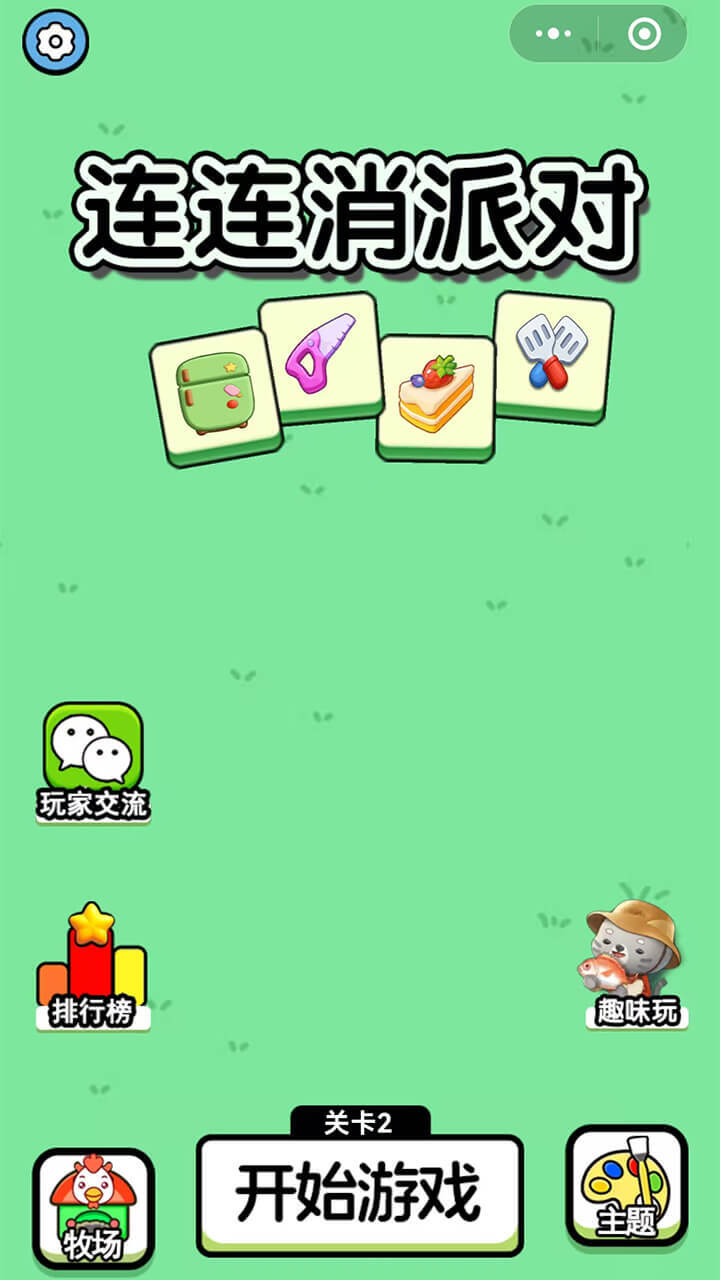This screenshot has width=720, height=1280.
Task: Open 玩家交流 player chat group
Action: 93,760
